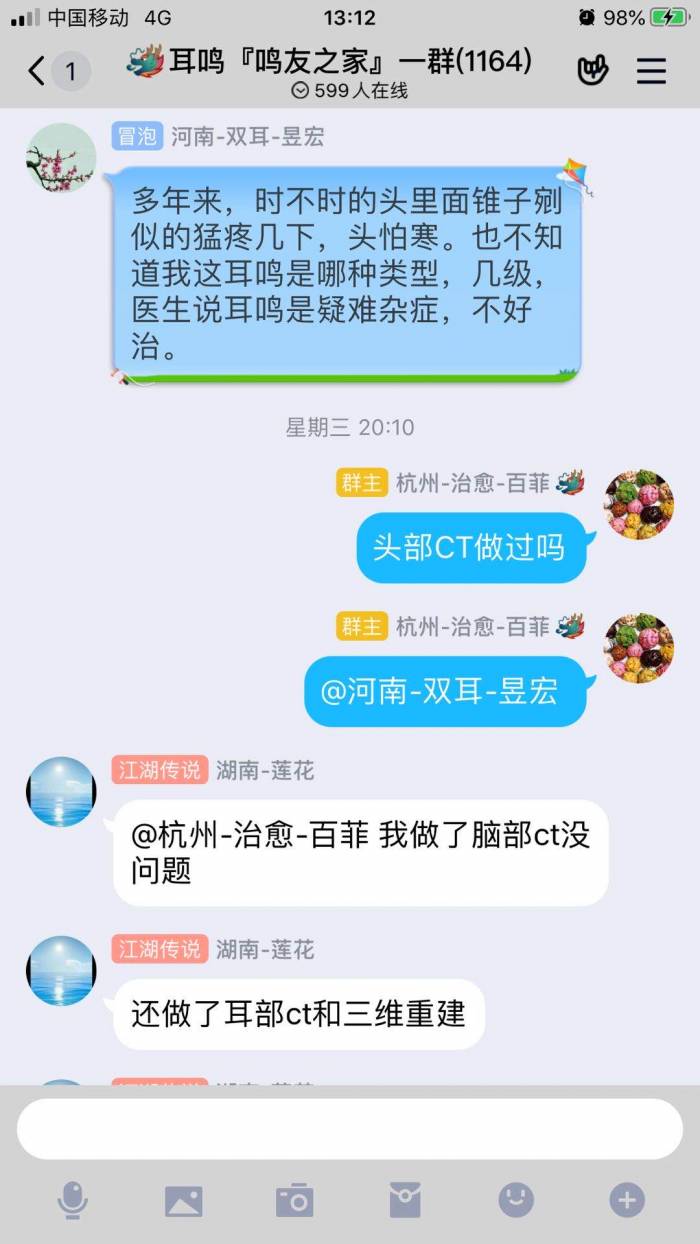The height and width of the screenshot is (1244, 700).
Task: Tap the @河南-双耳-昱宏 mention bubble
Action: (x=446, y=691)
